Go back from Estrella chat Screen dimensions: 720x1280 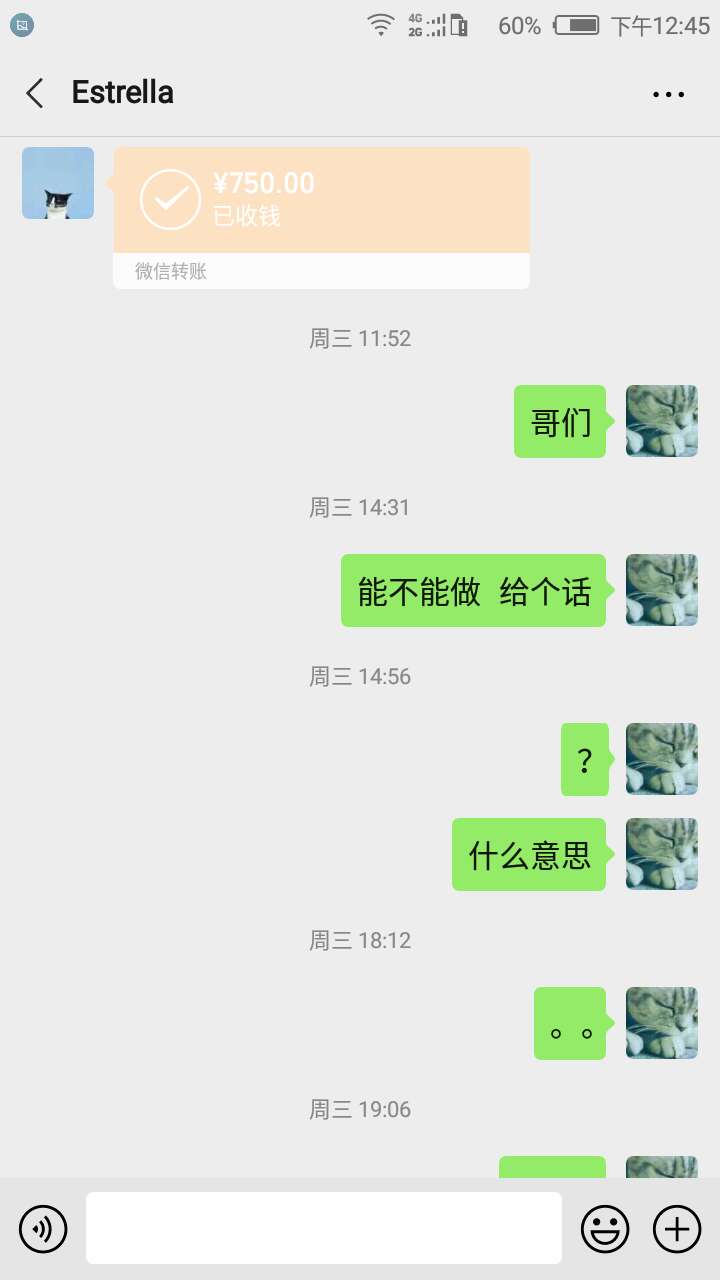35,93
